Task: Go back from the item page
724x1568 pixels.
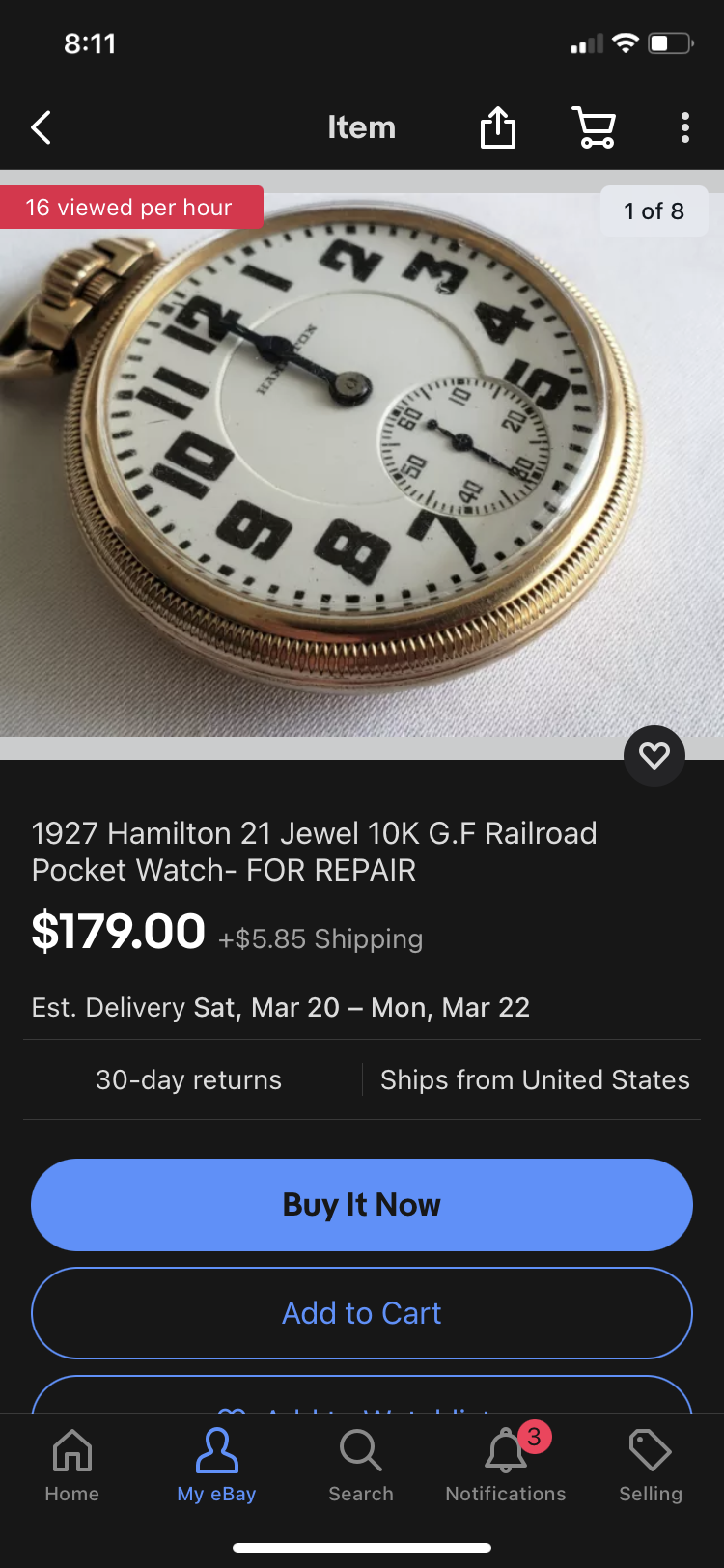Action: [x=41, y=127]
